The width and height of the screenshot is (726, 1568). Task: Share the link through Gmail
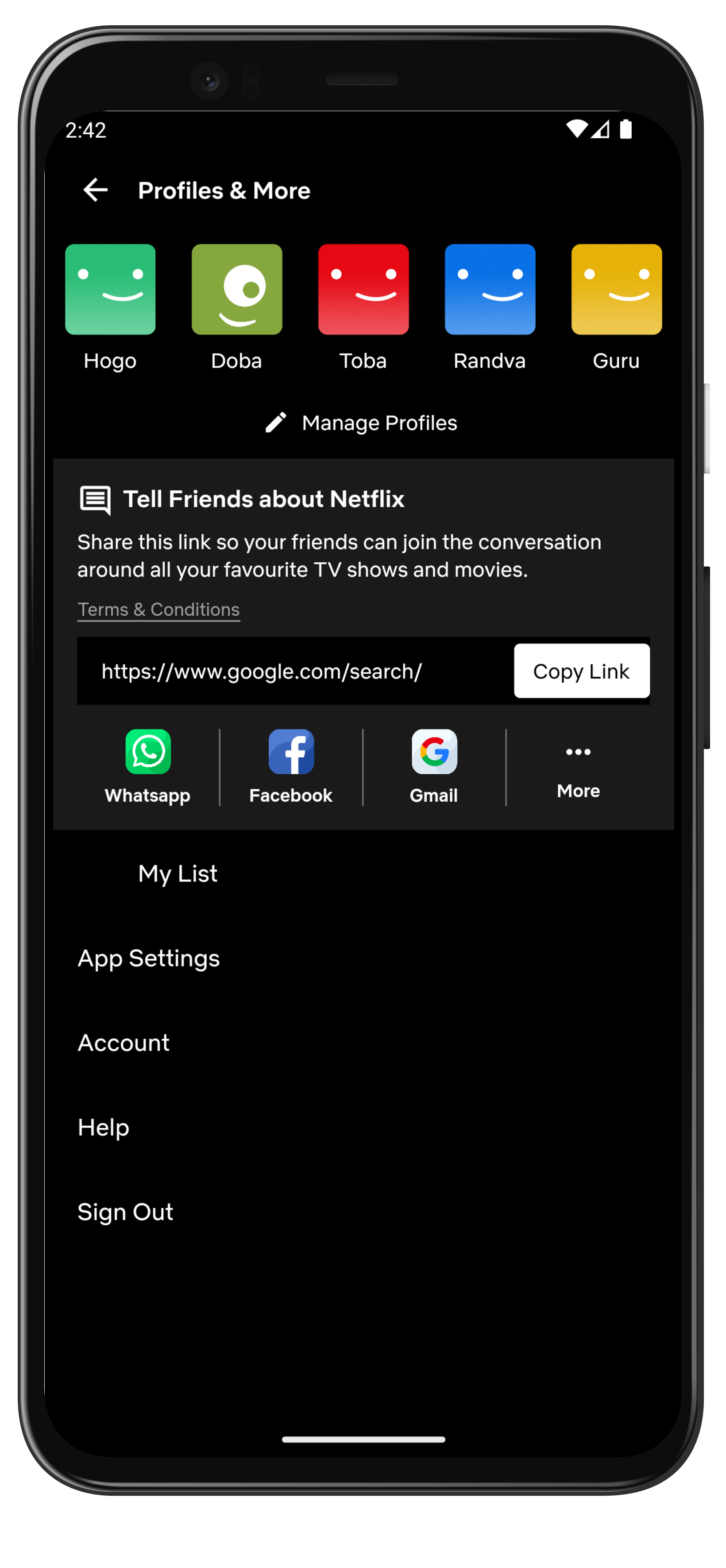(434, 767)
